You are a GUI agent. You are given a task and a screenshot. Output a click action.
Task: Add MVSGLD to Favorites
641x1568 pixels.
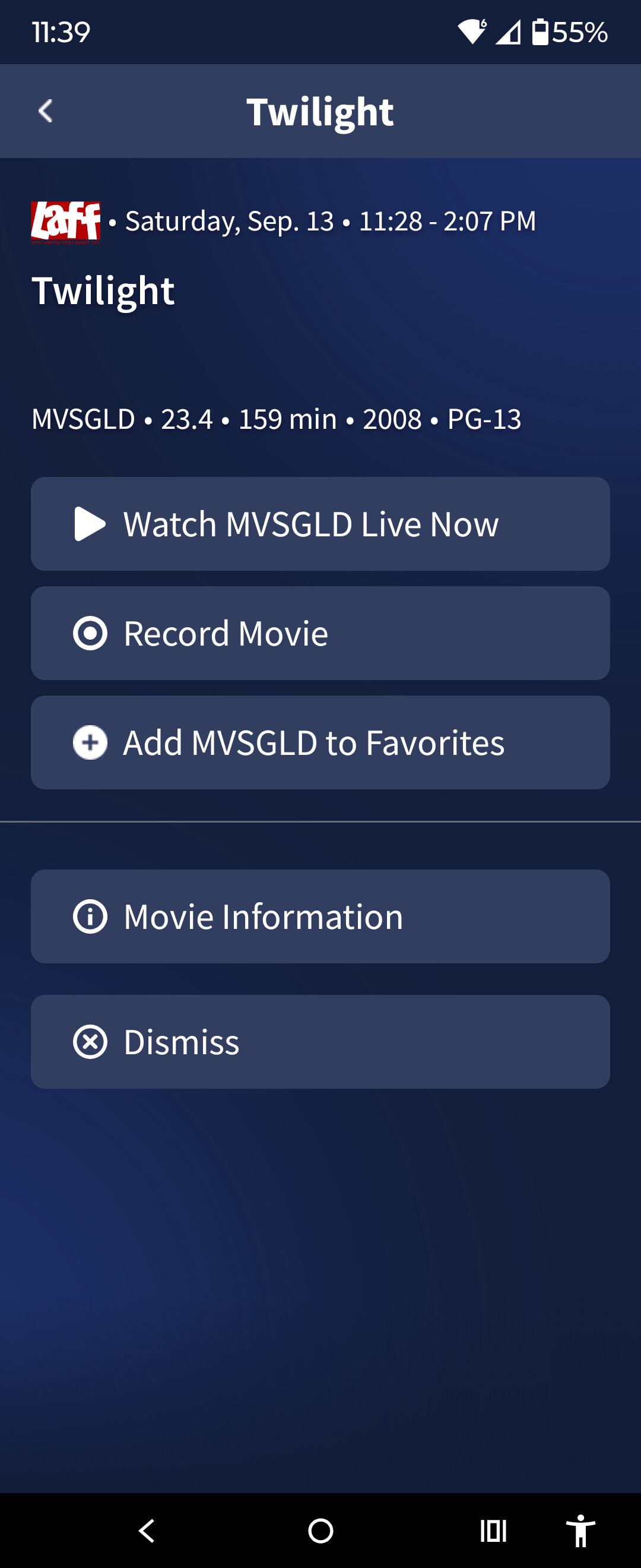coord(320,742)
